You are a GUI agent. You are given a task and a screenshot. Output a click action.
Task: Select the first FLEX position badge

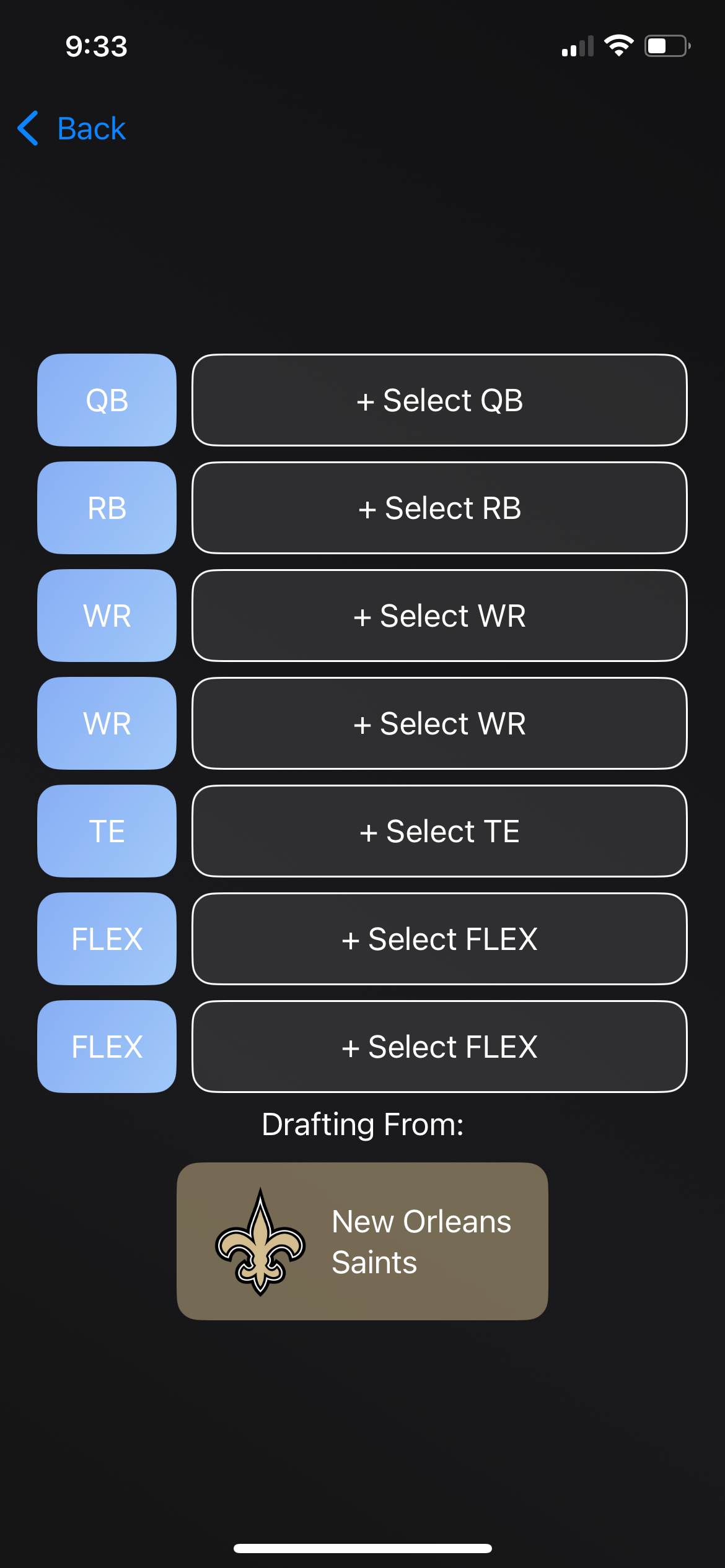[x=106, y=939]
